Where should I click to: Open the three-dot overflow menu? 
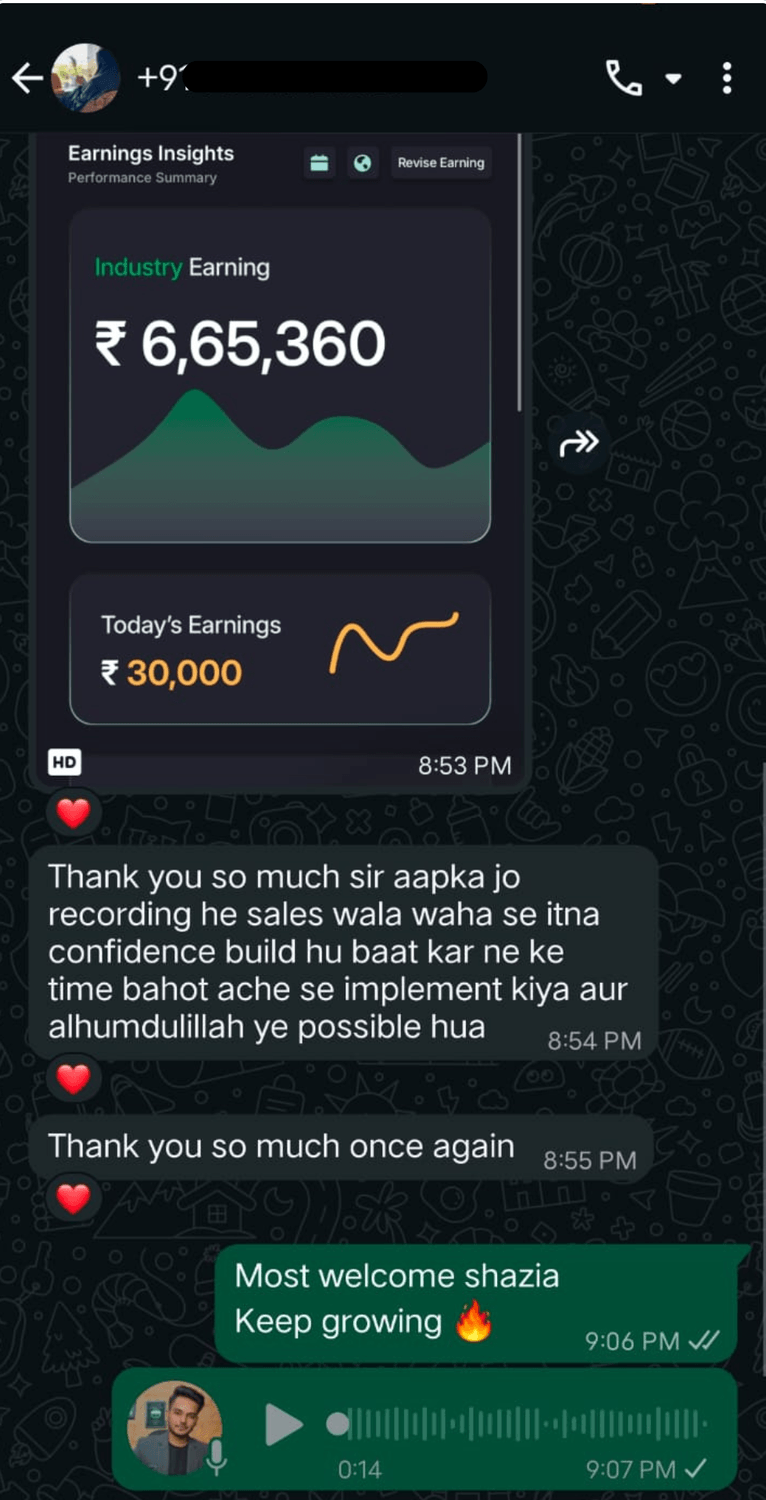point(727,78)
